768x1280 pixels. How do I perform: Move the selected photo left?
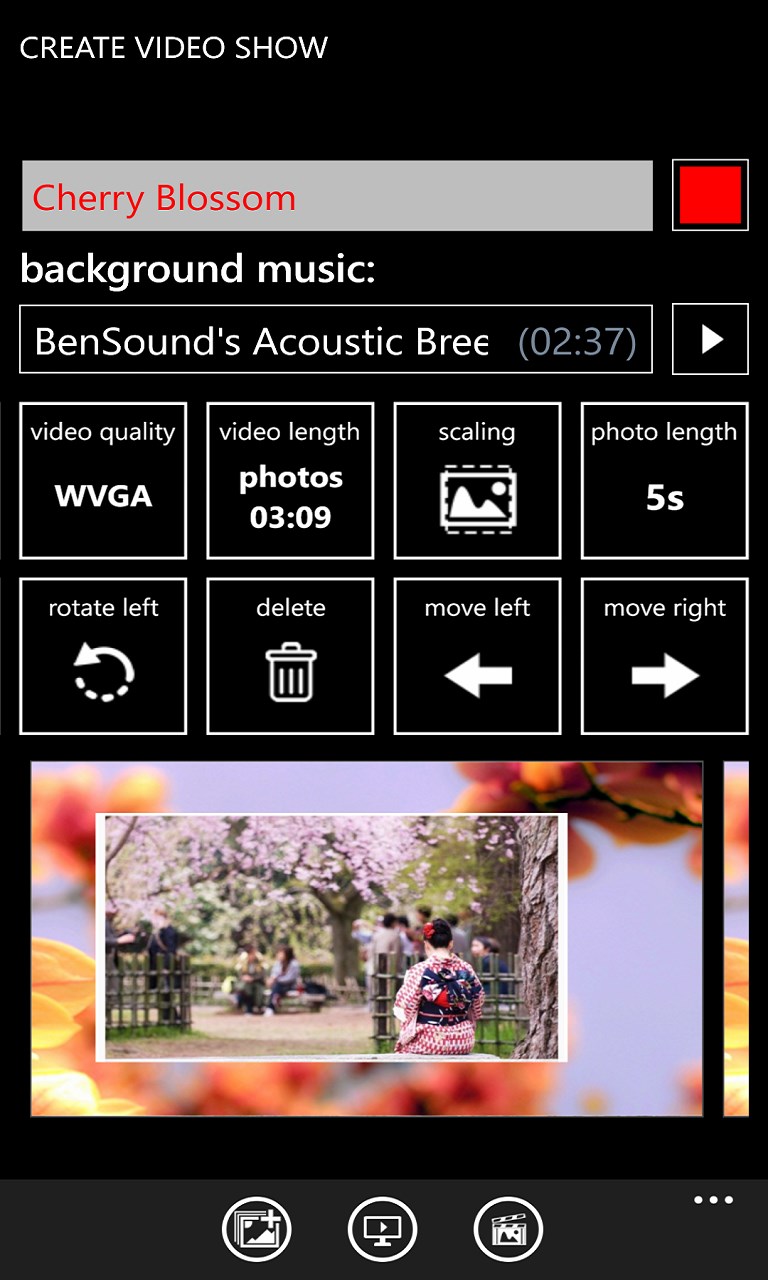click(477, 656)
